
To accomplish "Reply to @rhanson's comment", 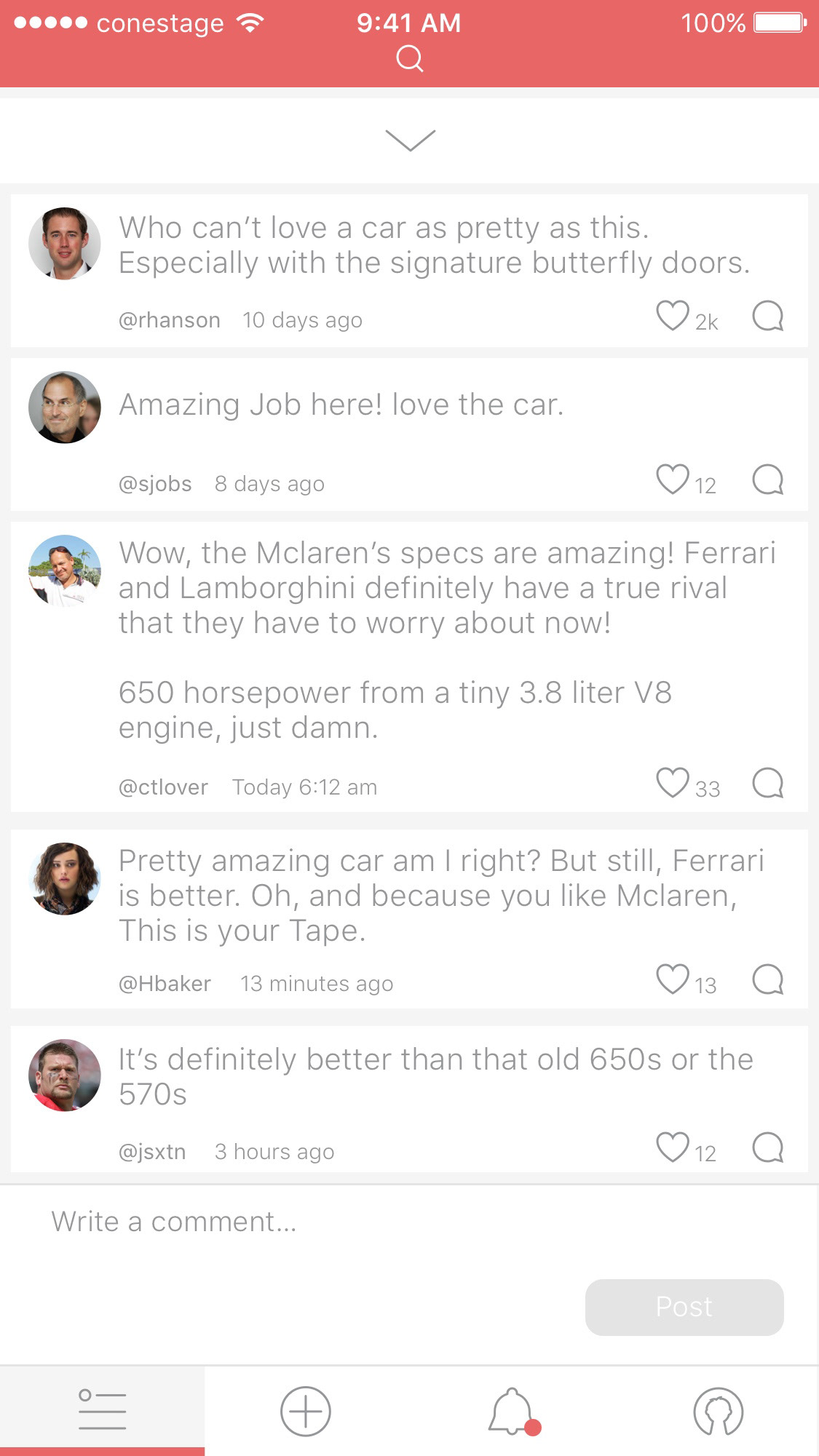I will 767,316.
